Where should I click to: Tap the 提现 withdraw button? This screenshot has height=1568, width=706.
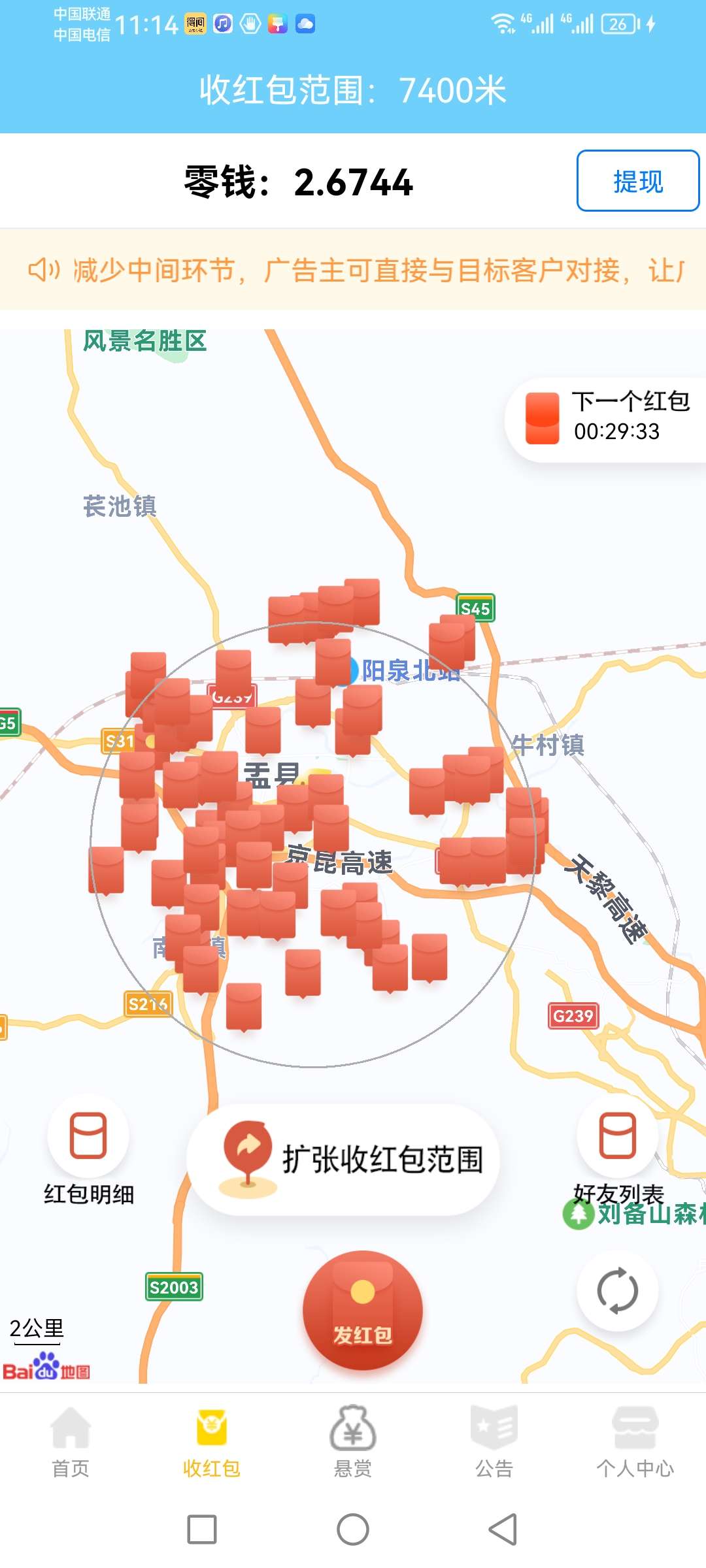click(x=637, y=181)
